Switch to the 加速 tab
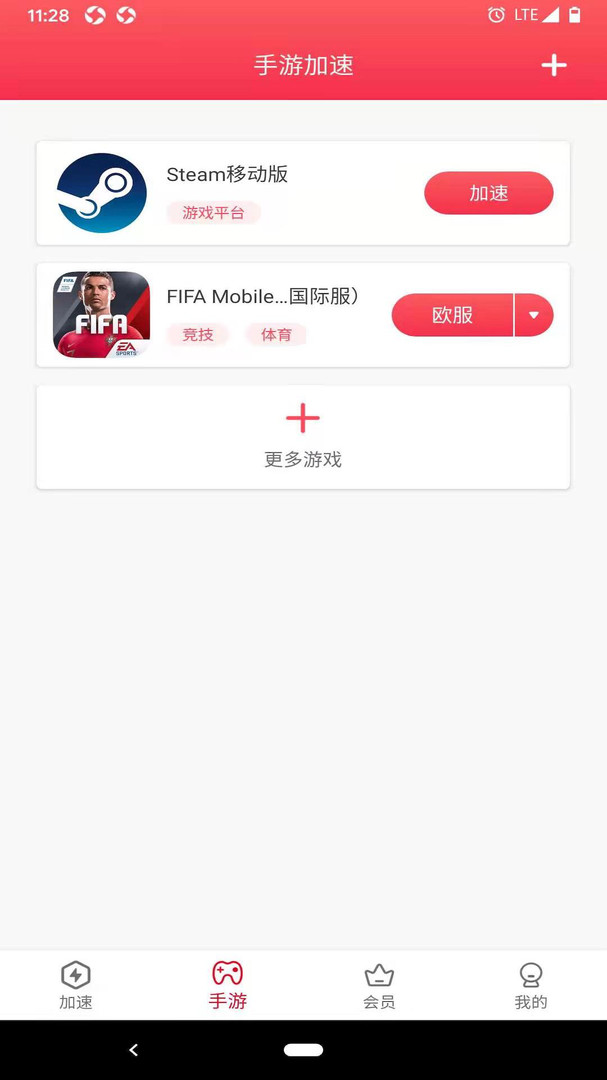 tap(76, 985)
